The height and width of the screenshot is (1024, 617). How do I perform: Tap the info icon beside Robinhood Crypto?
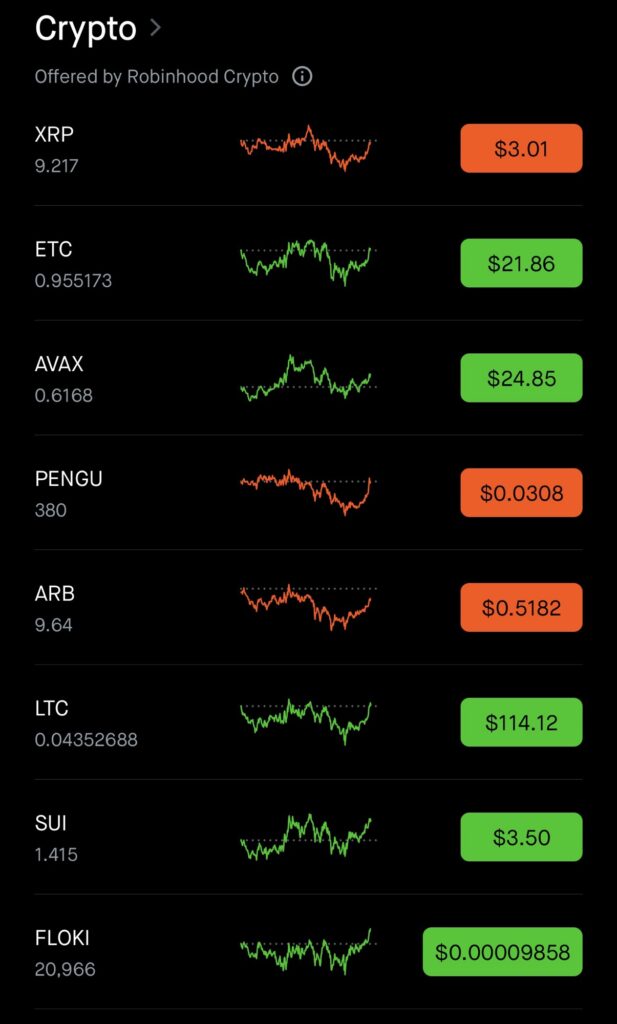[x=302, y=77]
